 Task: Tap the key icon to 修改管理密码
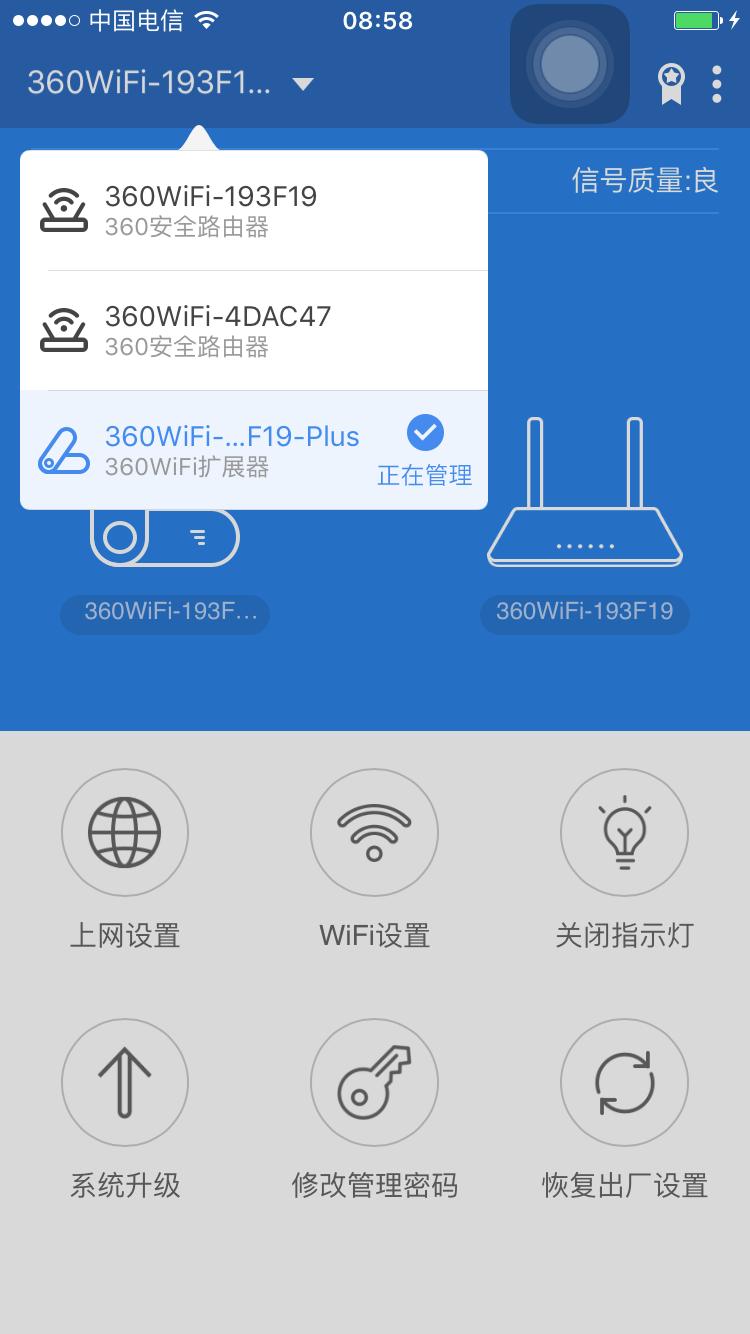pos(374,1082)
